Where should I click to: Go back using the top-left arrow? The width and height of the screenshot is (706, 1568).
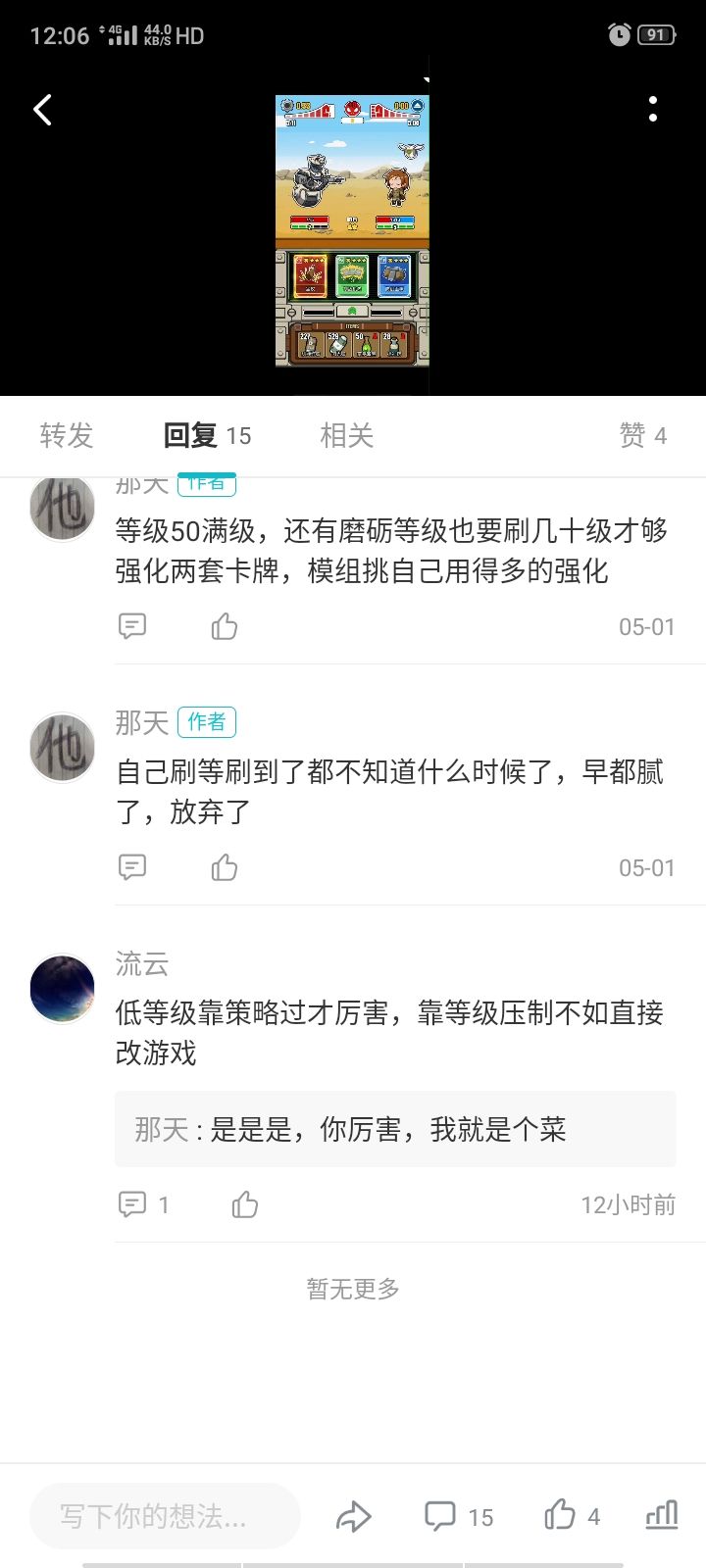pyautogui.click(x=42, y=110)
